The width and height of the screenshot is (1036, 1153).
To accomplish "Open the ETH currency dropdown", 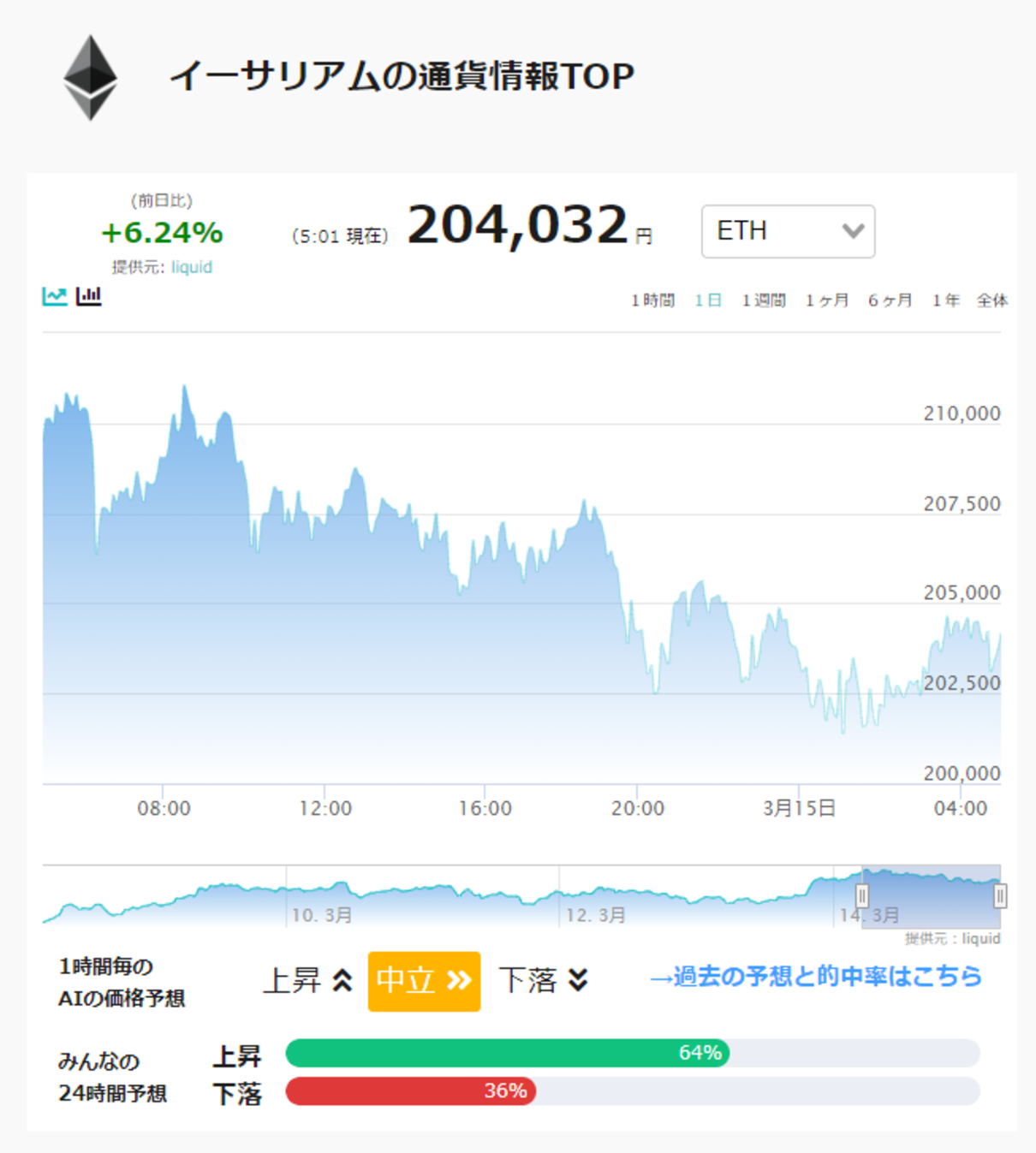I will coord(788,231).
